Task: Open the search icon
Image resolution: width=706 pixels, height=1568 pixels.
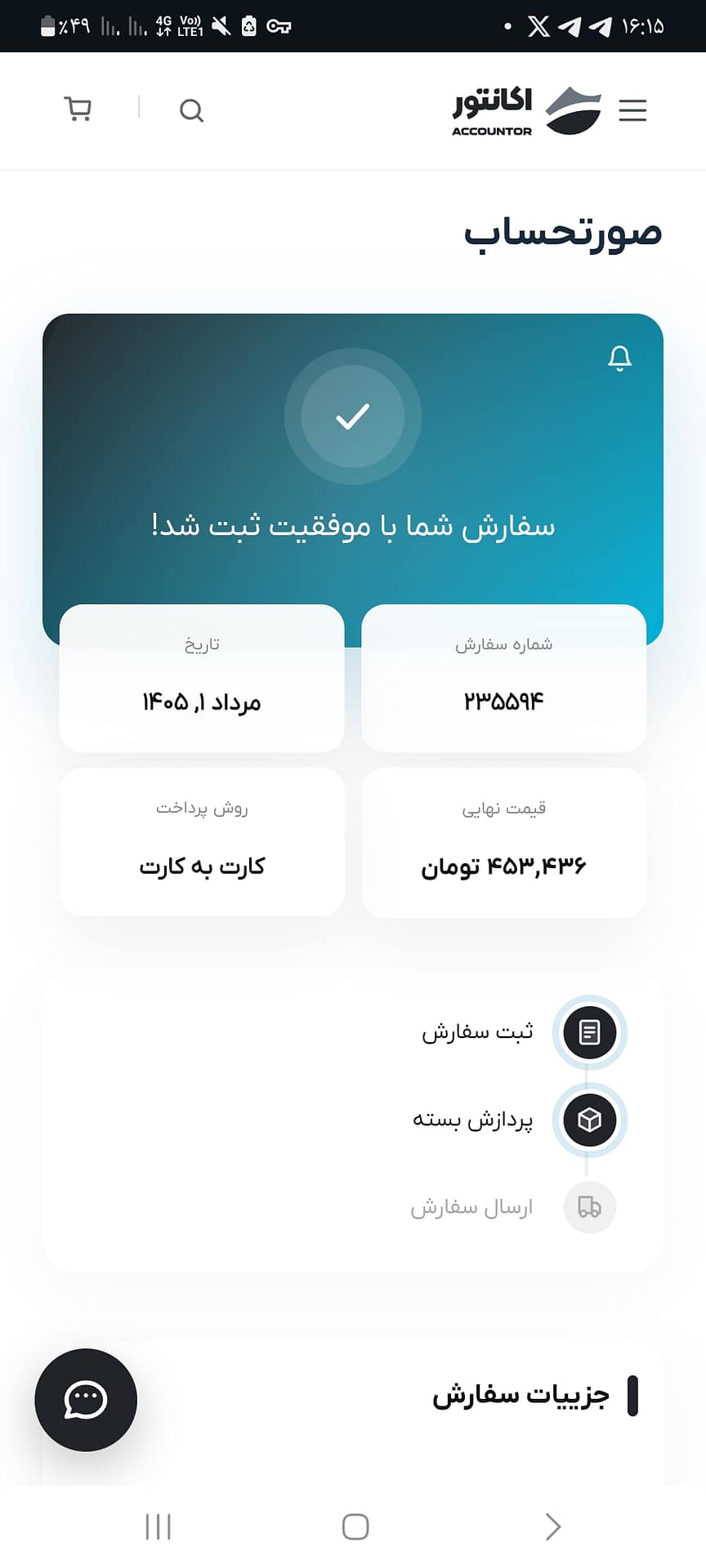Action: (191, 110)
